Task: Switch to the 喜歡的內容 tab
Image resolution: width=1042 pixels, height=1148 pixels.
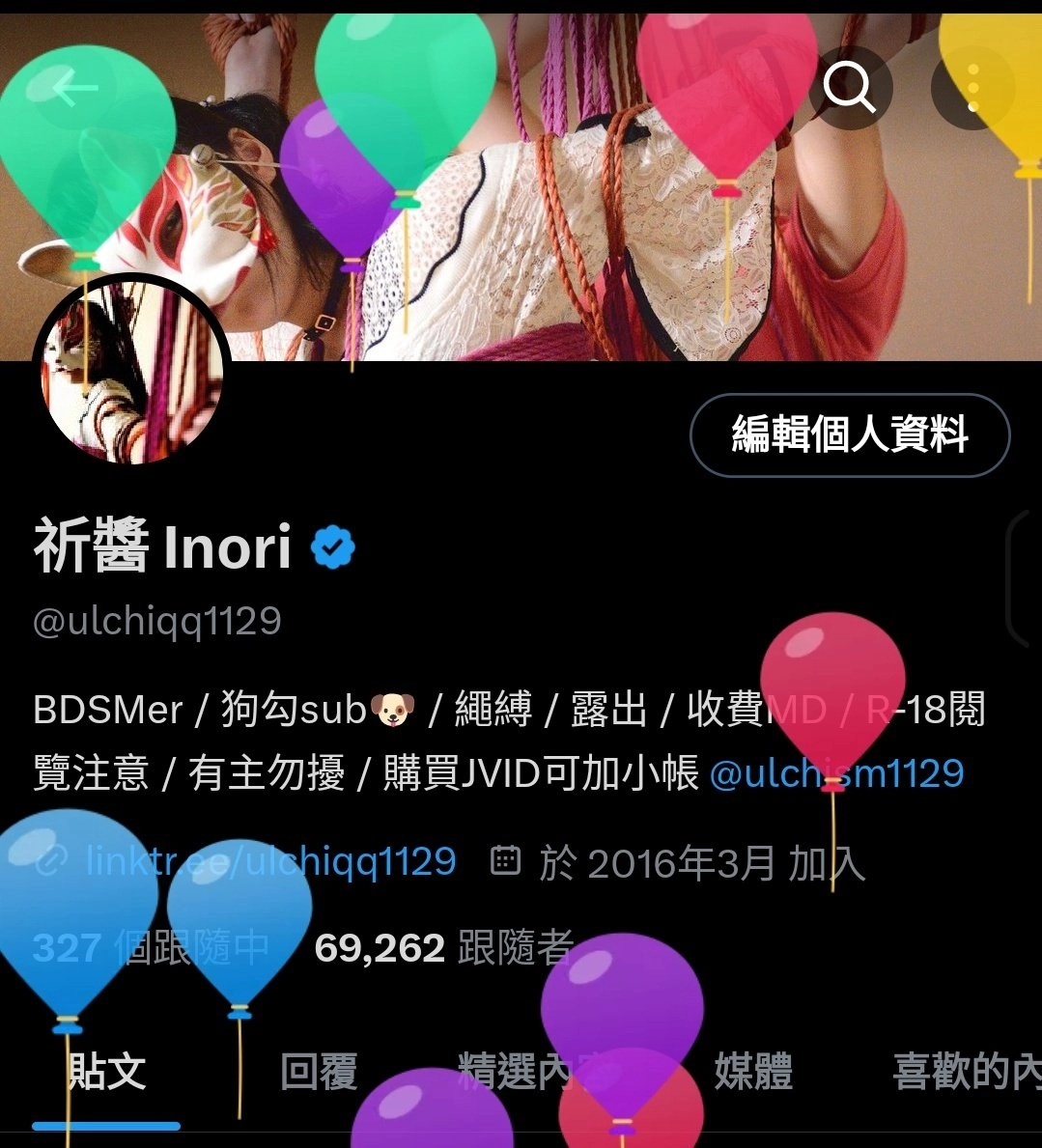Action: point(966,1072)
